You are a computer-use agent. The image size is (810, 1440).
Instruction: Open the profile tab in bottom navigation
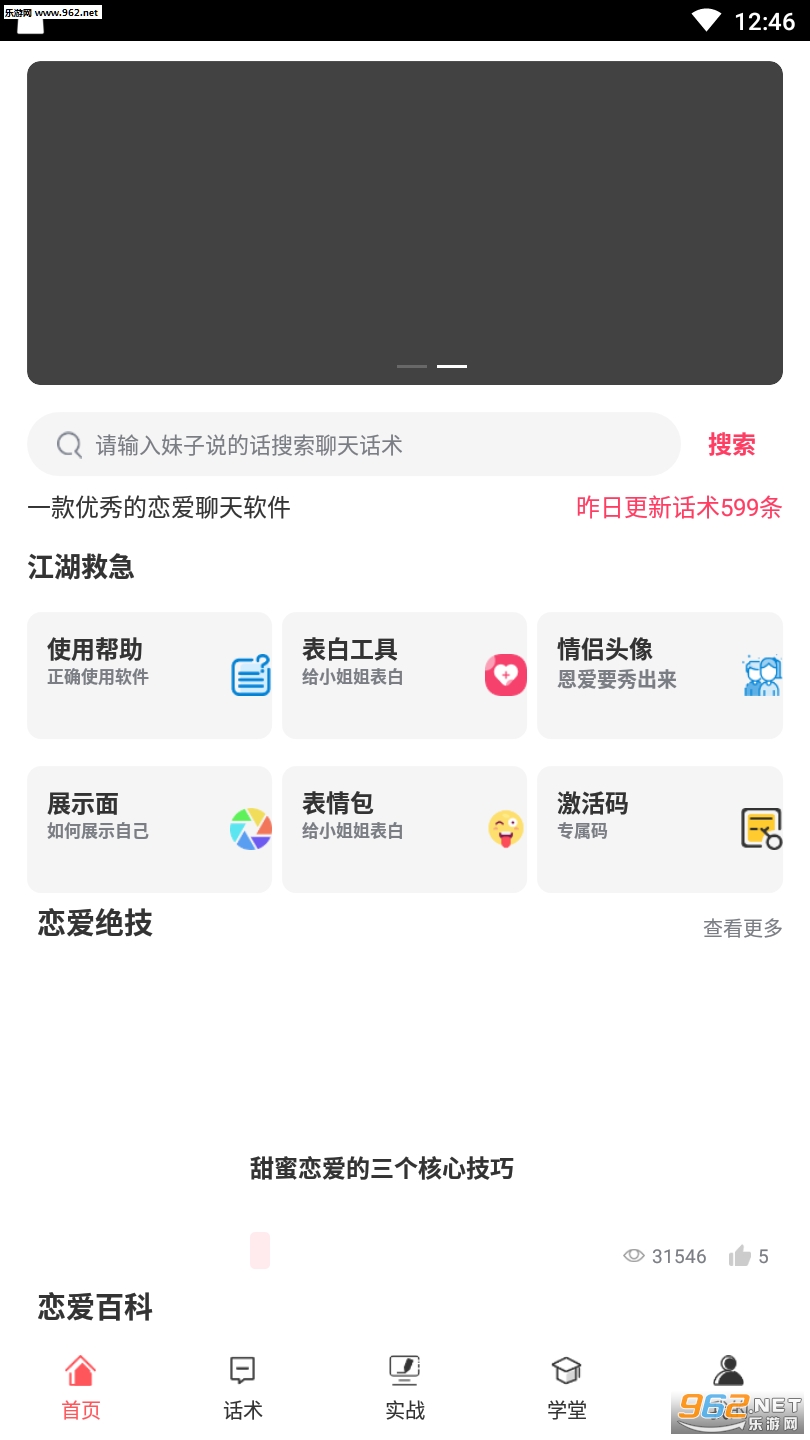(x=729, y=1388)
